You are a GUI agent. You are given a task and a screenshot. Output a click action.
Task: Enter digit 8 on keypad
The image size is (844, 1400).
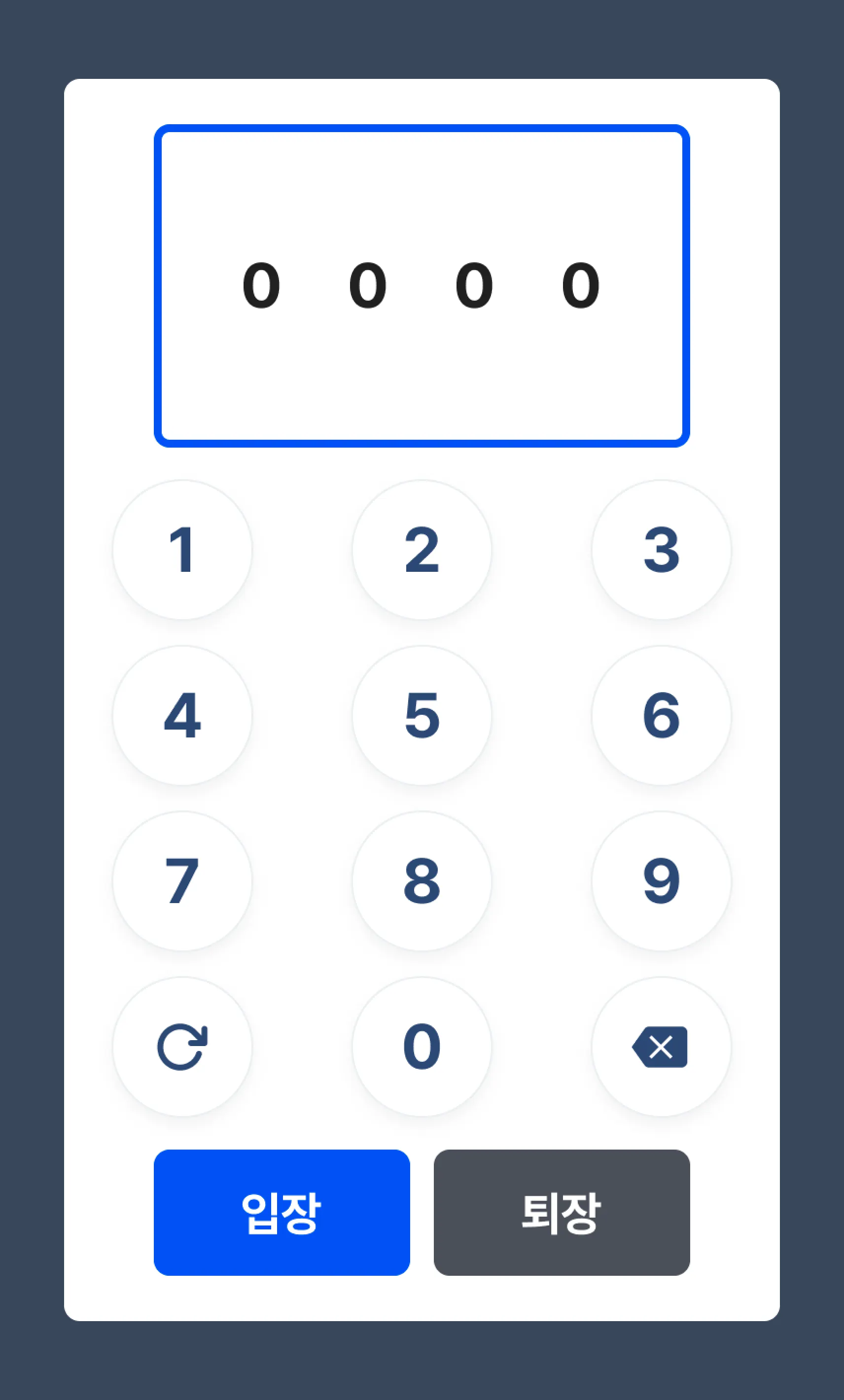(422, 881)
